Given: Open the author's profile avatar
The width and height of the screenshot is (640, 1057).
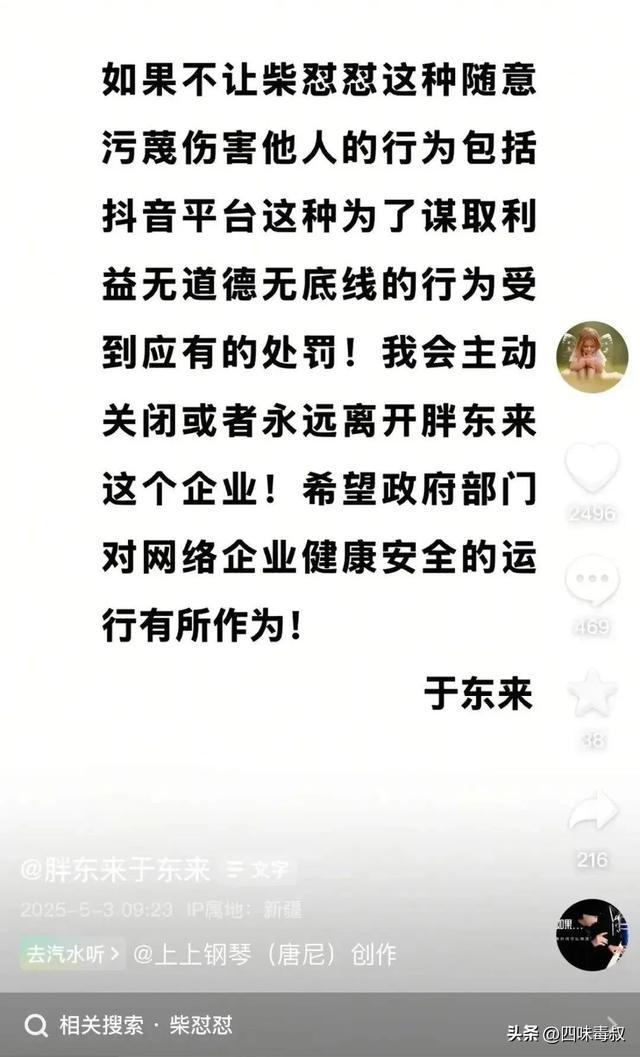Looking at the screenshot, I should point(592,357).
